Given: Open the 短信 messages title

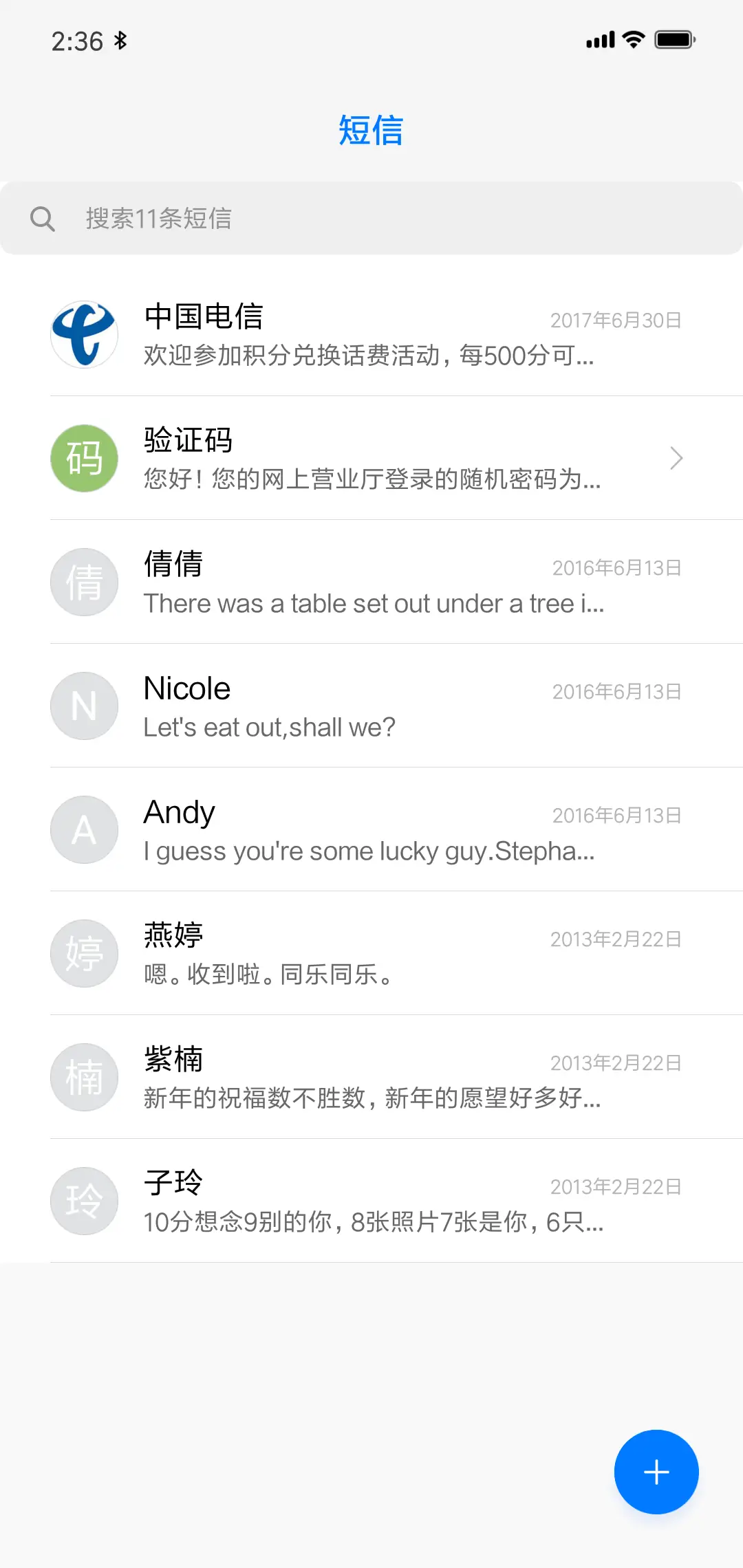Looking at the screenshot, I should click(371, 131).
